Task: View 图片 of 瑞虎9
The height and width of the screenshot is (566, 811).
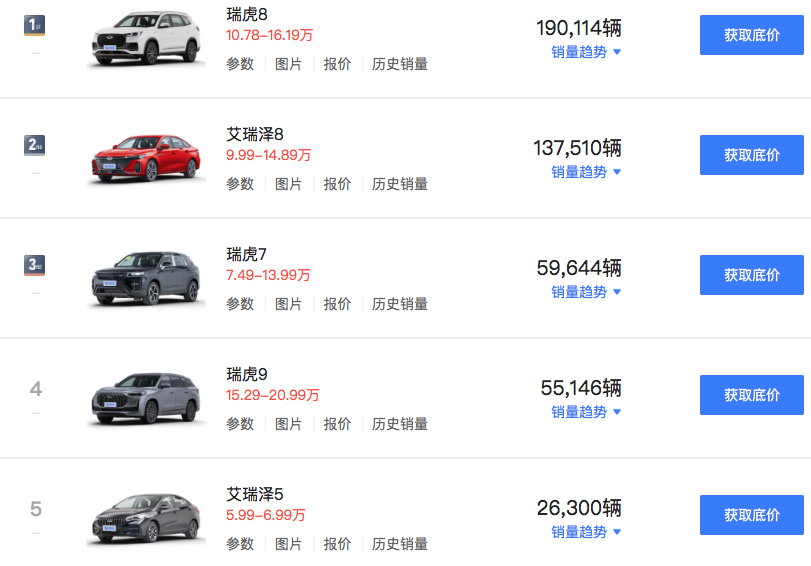Action: (288, 424)
